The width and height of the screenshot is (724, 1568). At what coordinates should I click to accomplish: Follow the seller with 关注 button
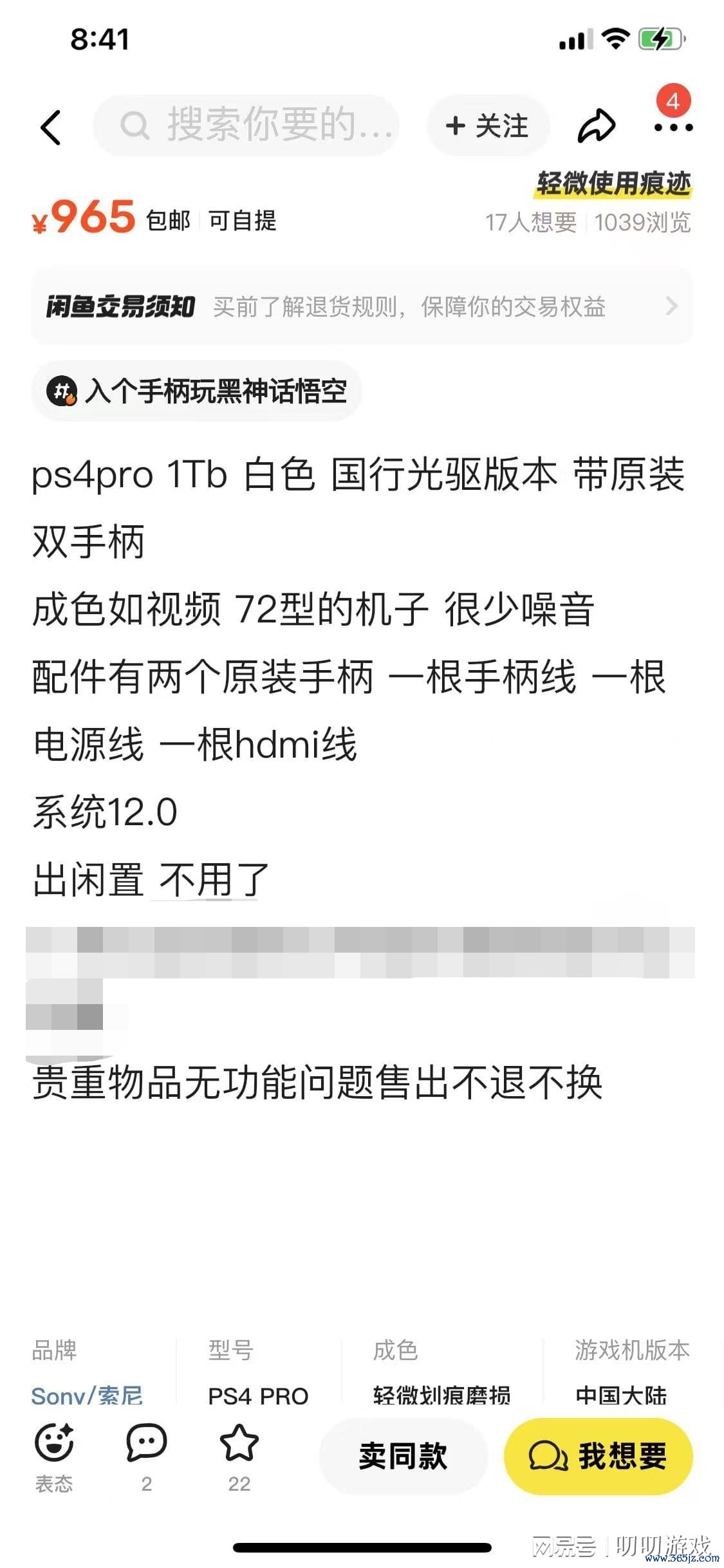[488, 125]
